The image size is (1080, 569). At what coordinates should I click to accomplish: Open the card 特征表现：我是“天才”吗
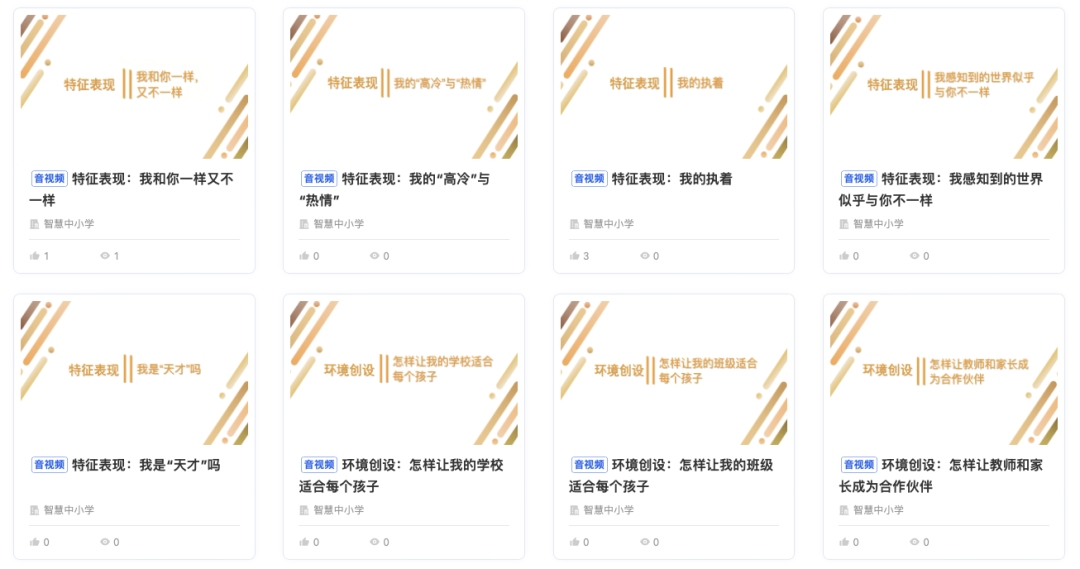point(134,372)
